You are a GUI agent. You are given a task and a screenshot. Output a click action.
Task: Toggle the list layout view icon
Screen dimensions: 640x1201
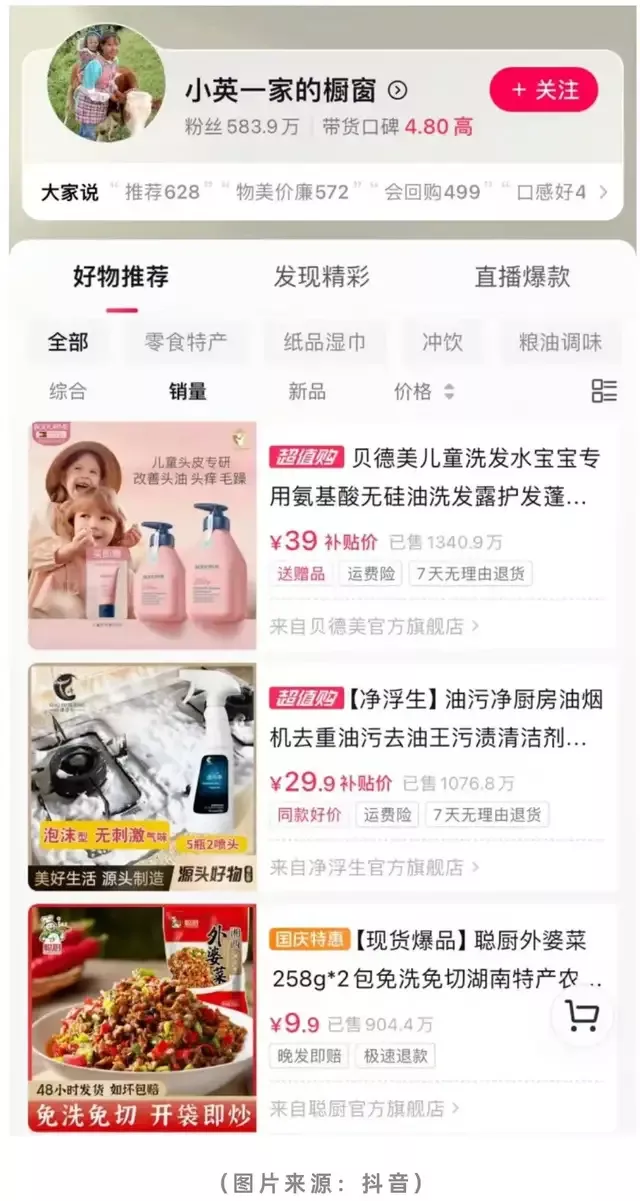tap(604, 392)
